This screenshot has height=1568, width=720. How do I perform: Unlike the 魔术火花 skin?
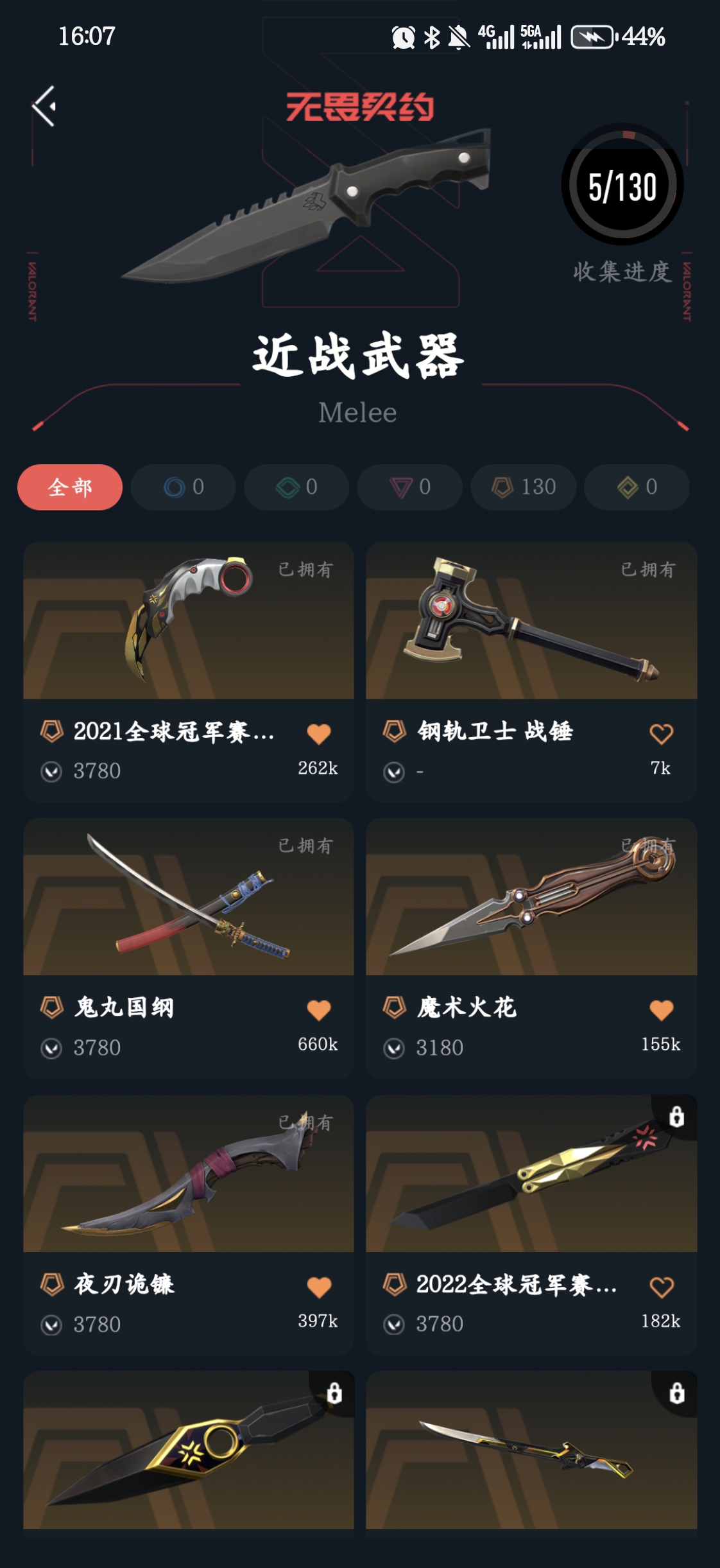[661, 1011]
